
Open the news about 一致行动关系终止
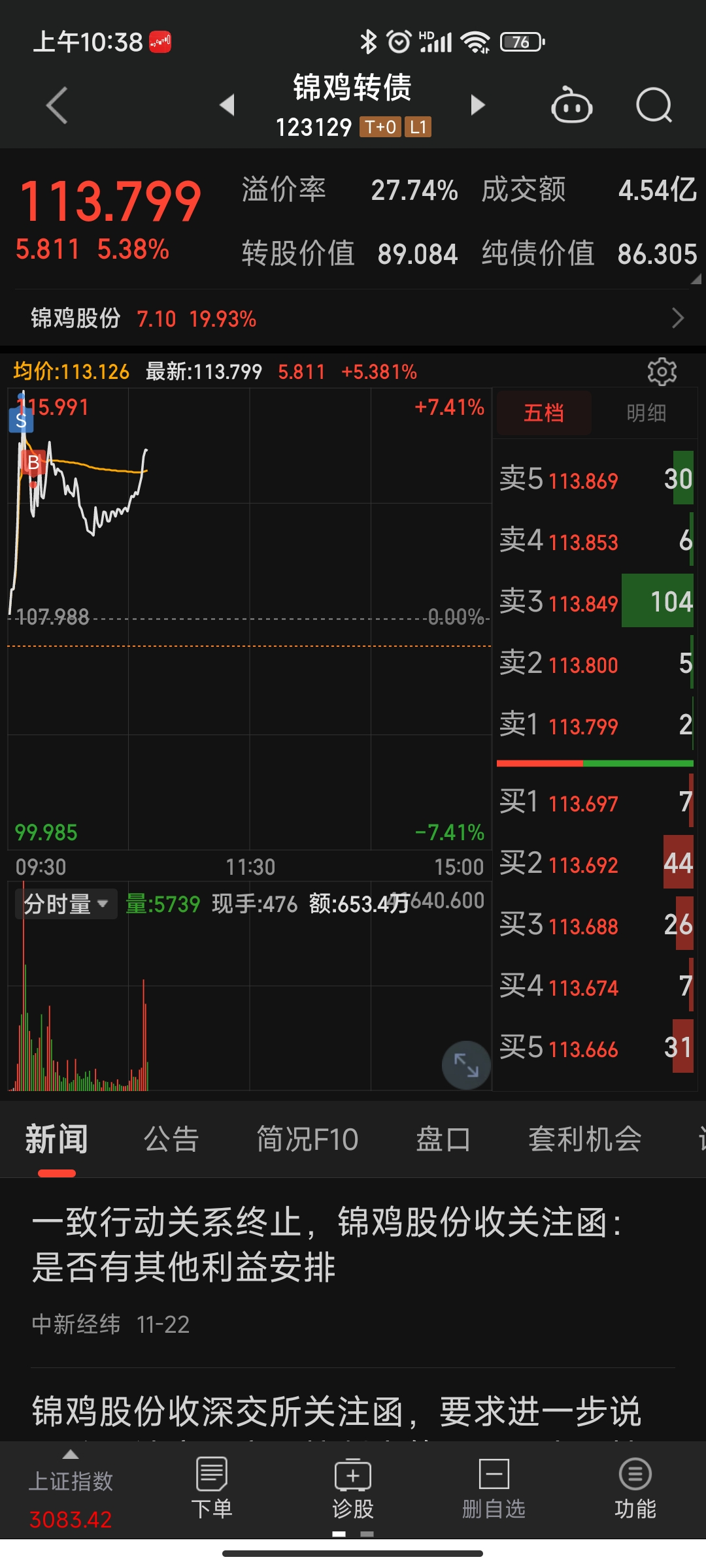(327, 1245)
